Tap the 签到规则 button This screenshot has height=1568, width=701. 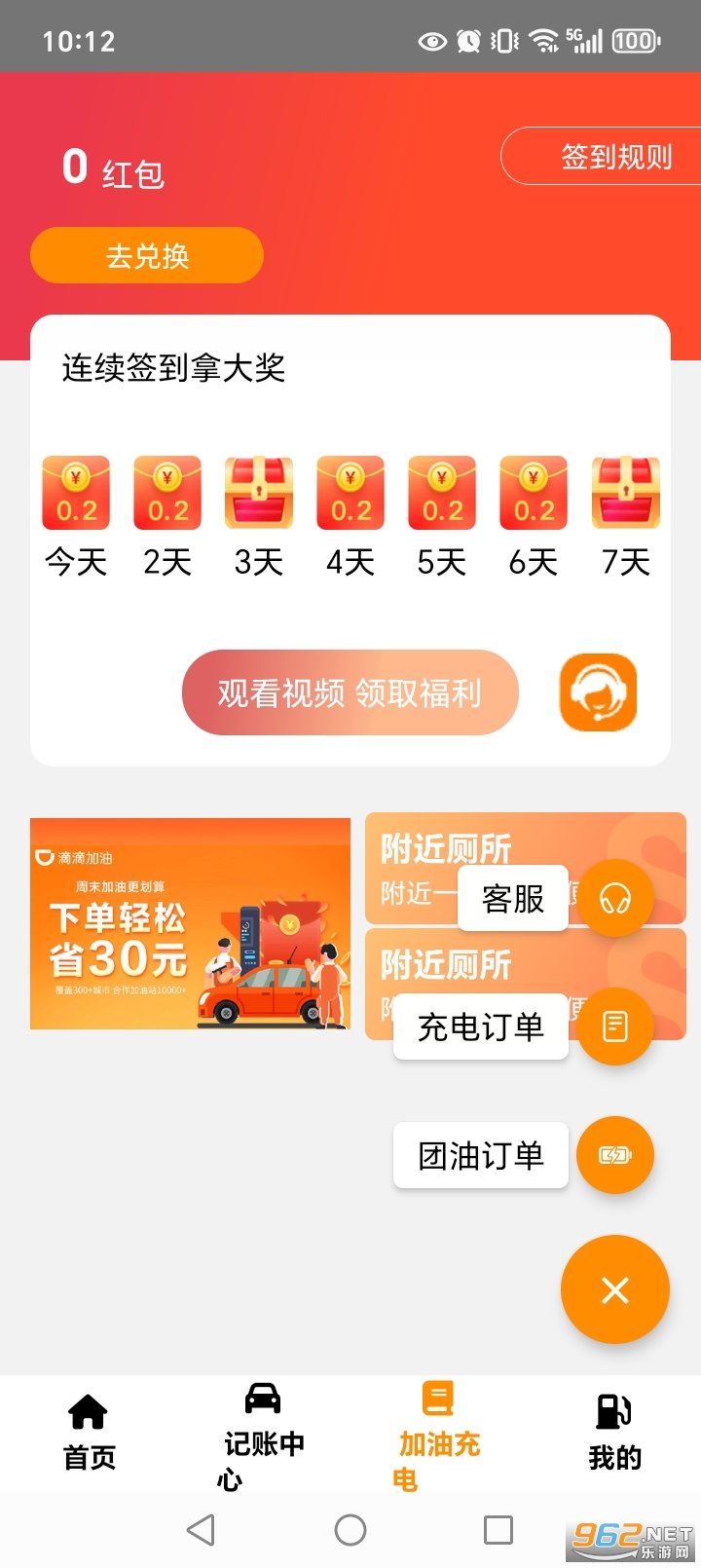[x=614, y=156]
